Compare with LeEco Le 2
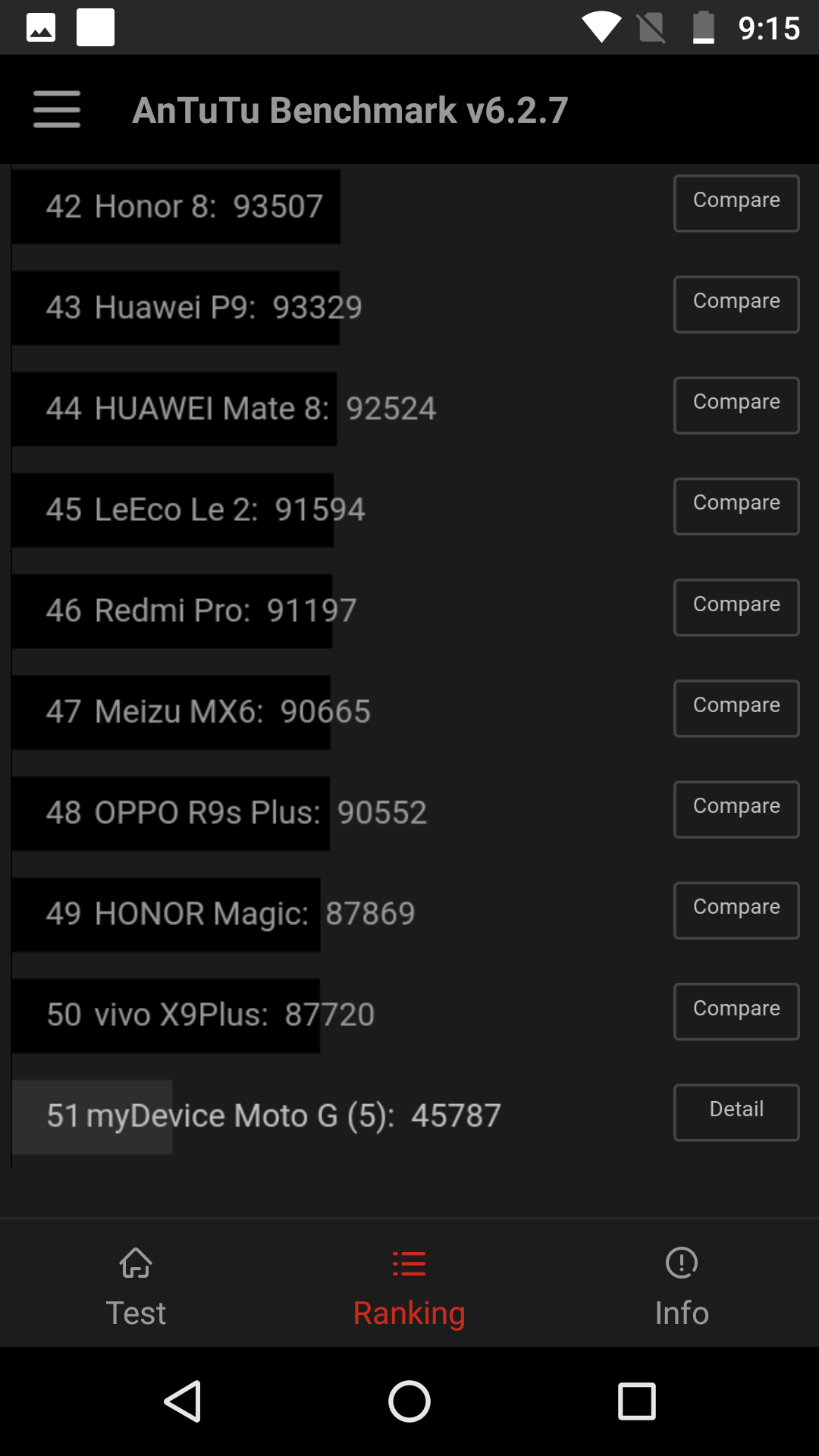This screenshot has width=819, height=1456. (736, 505)
